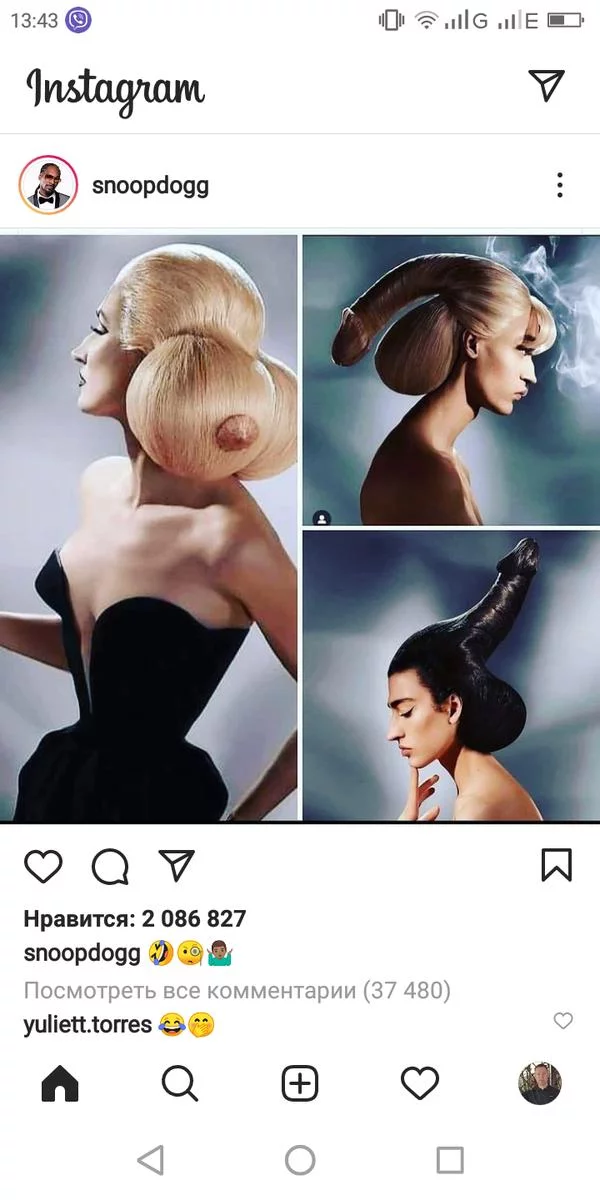View all 37 480 comments
The image size is (600, 1200).
pyautogui.click(x=237, y=991)
